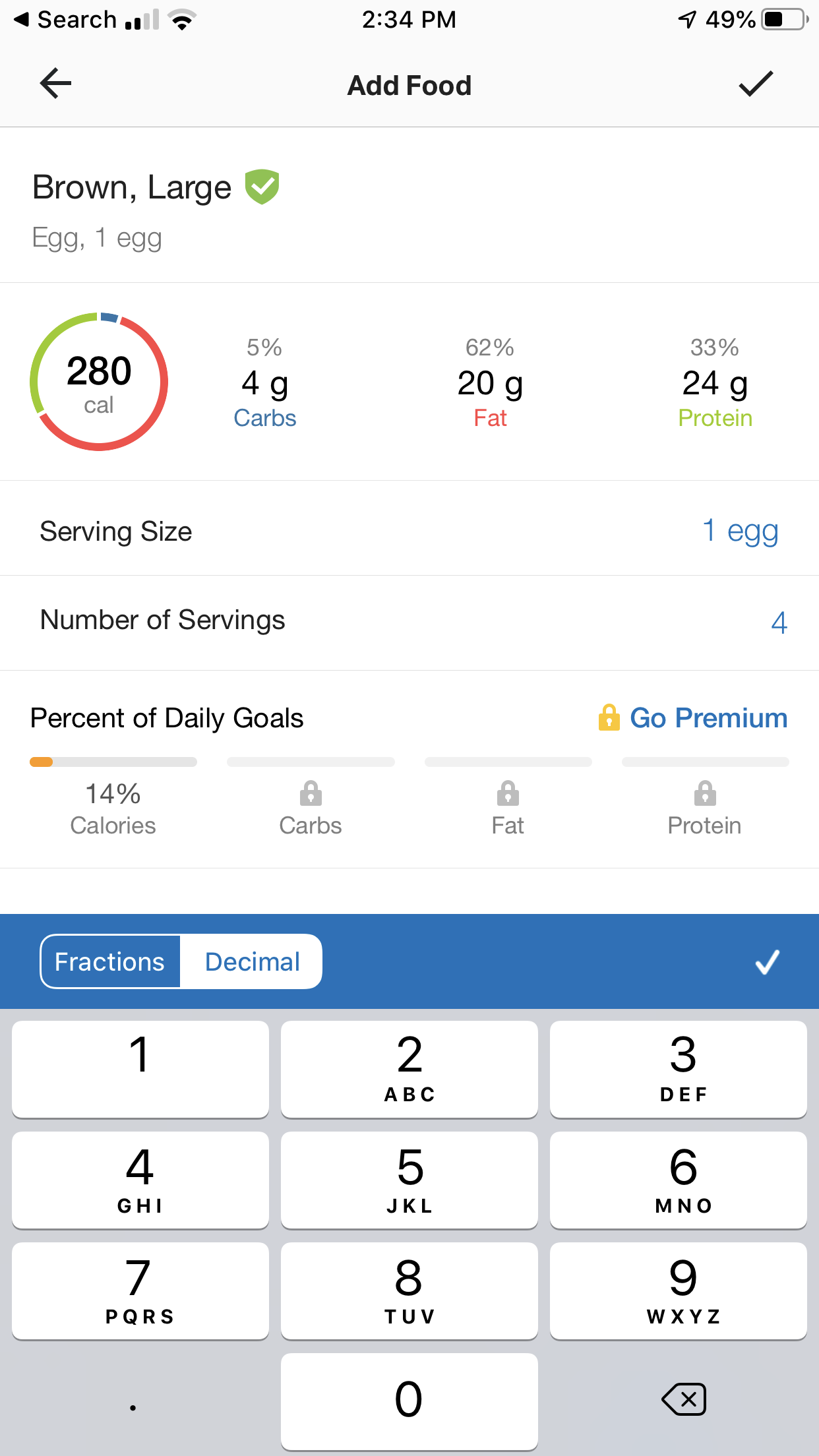Image resolution: width=819 pixels, height=1456 pixels.
Task: Switch to Fractions input mode
Action: click(110, 961)
